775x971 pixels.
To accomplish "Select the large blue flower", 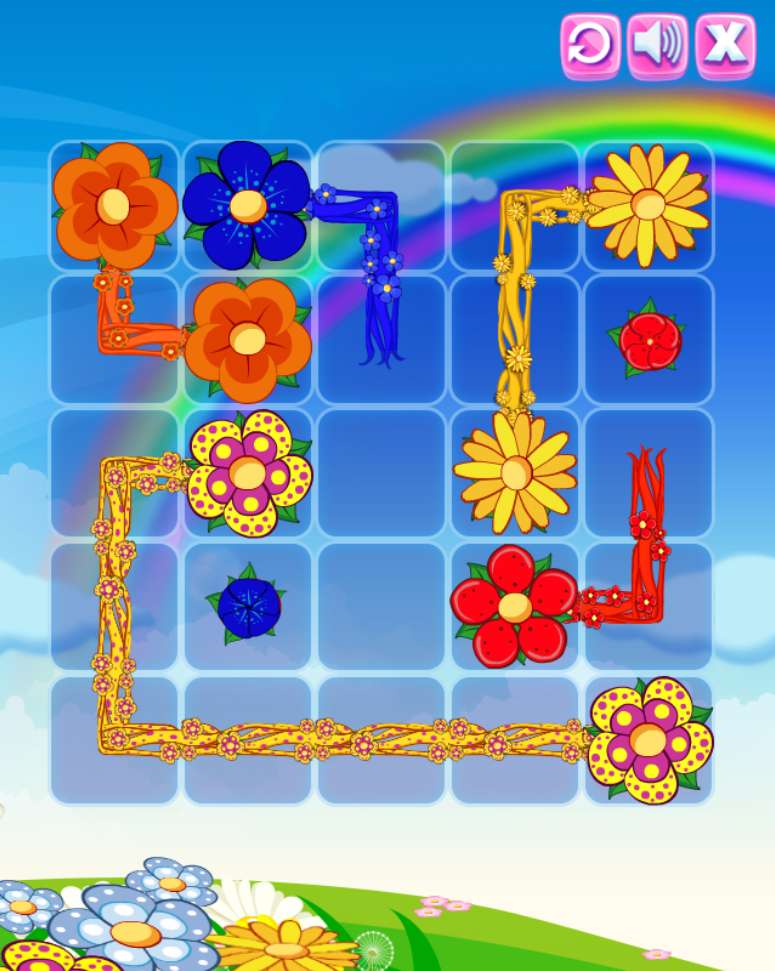I will click(x=247, y=204).
